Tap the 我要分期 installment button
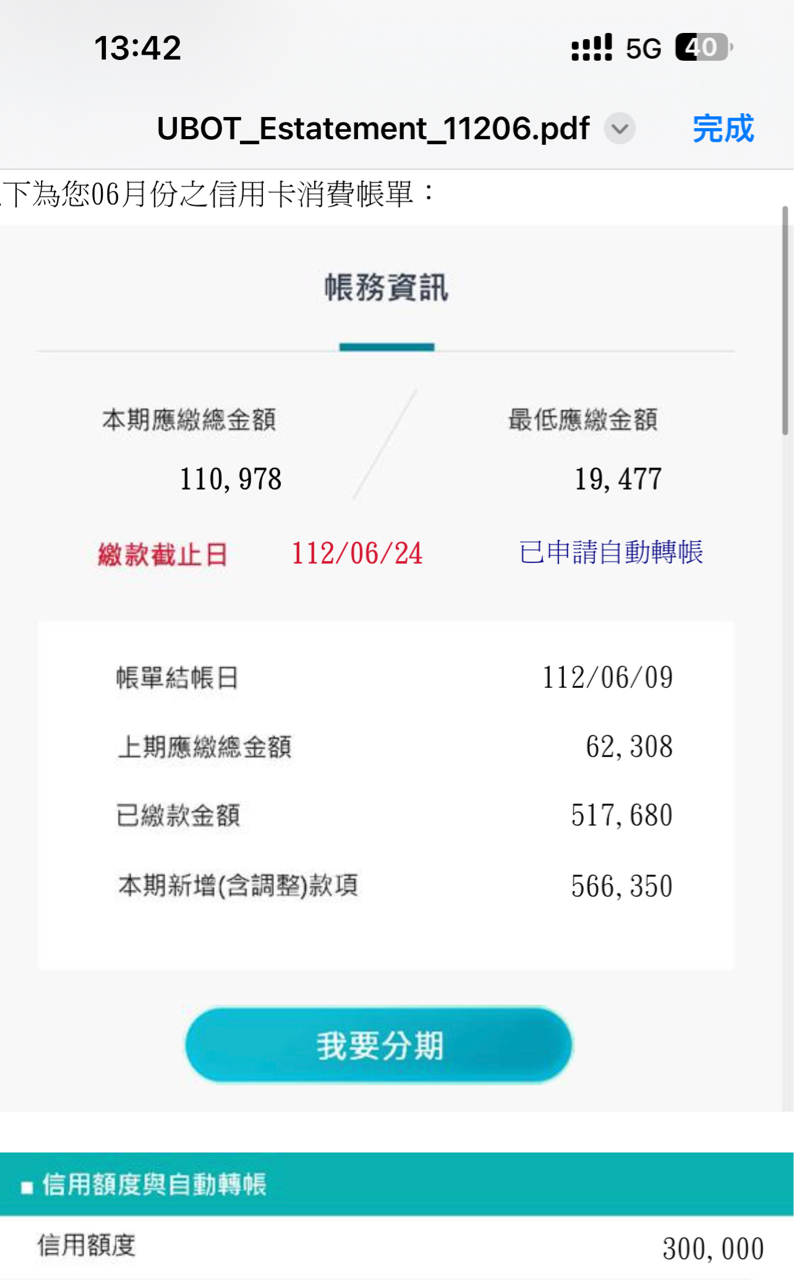The height and width of the screenshot is (1280, 794). coord(379,1046)
